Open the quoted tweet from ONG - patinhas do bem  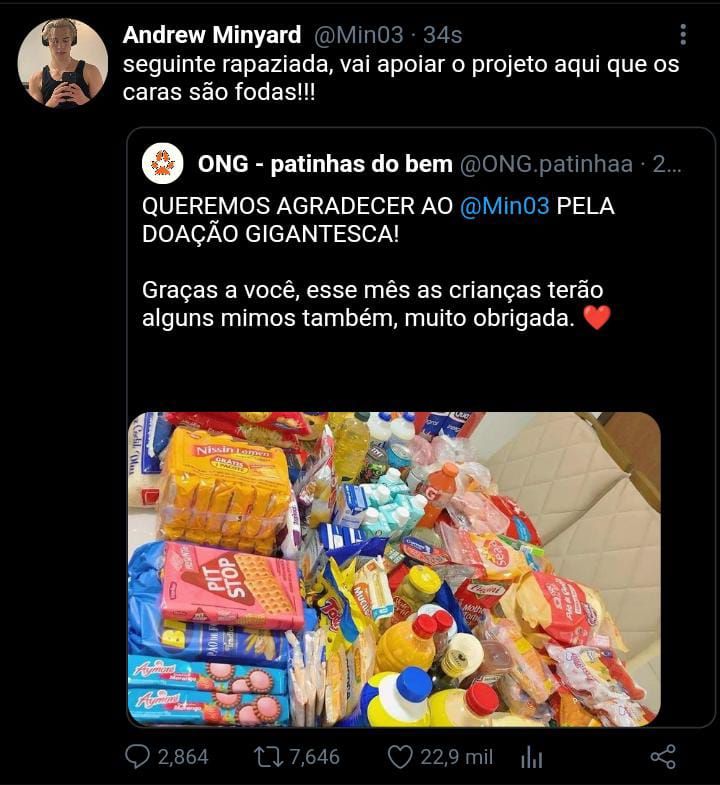(x=421, y=270)
